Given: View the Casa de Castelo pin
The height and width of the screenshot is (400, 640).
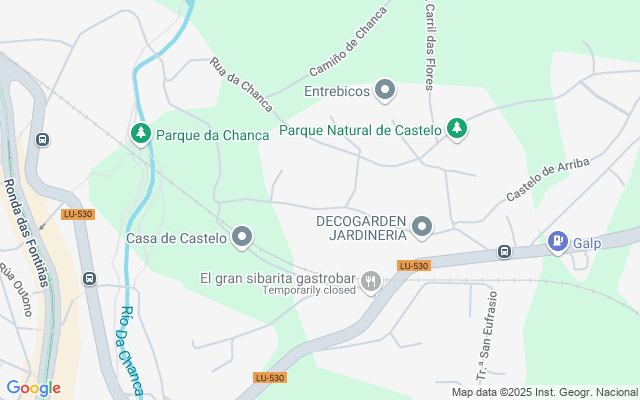Looking at the screenshot, I should pos(242,237).
